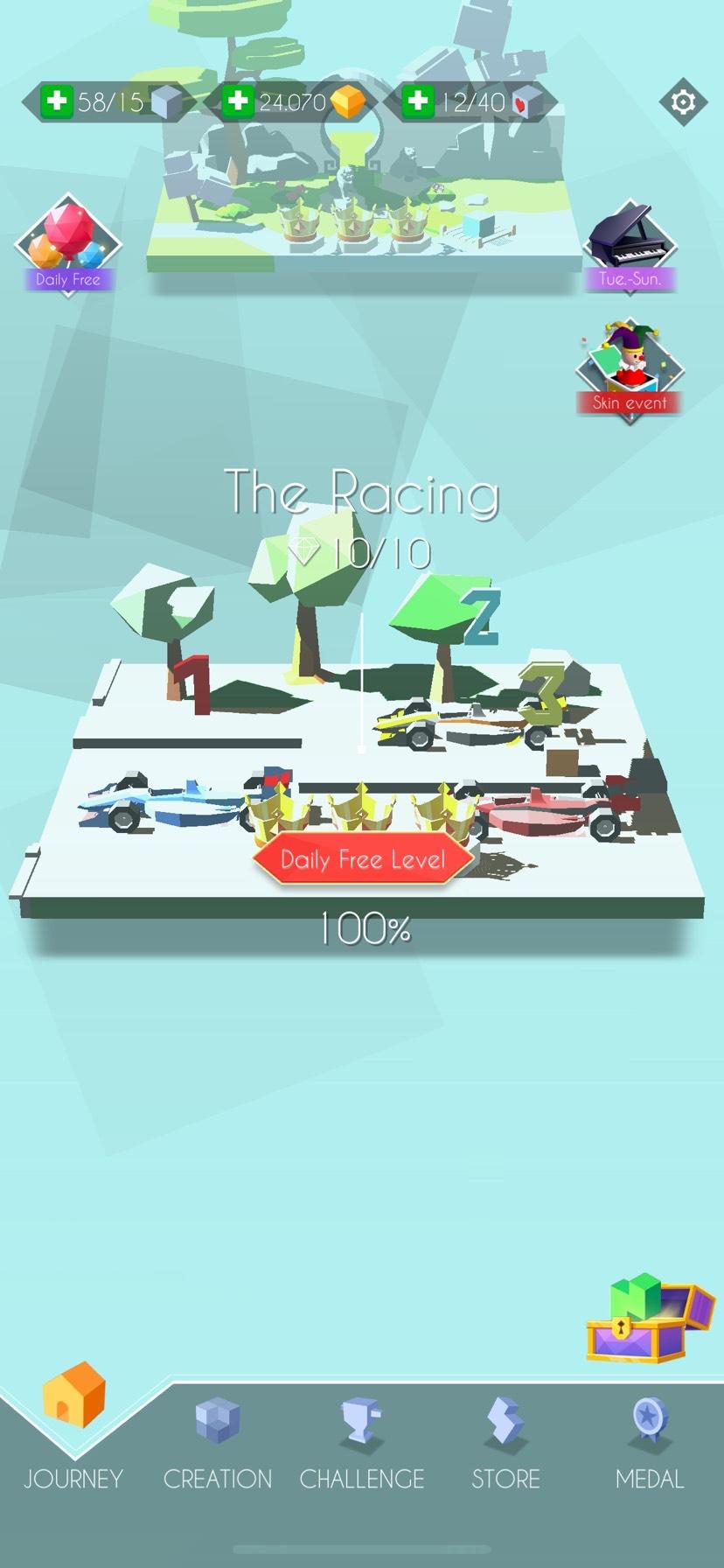
Task: Add gold coins with the 24,070 plus
Action: [237, 101]
